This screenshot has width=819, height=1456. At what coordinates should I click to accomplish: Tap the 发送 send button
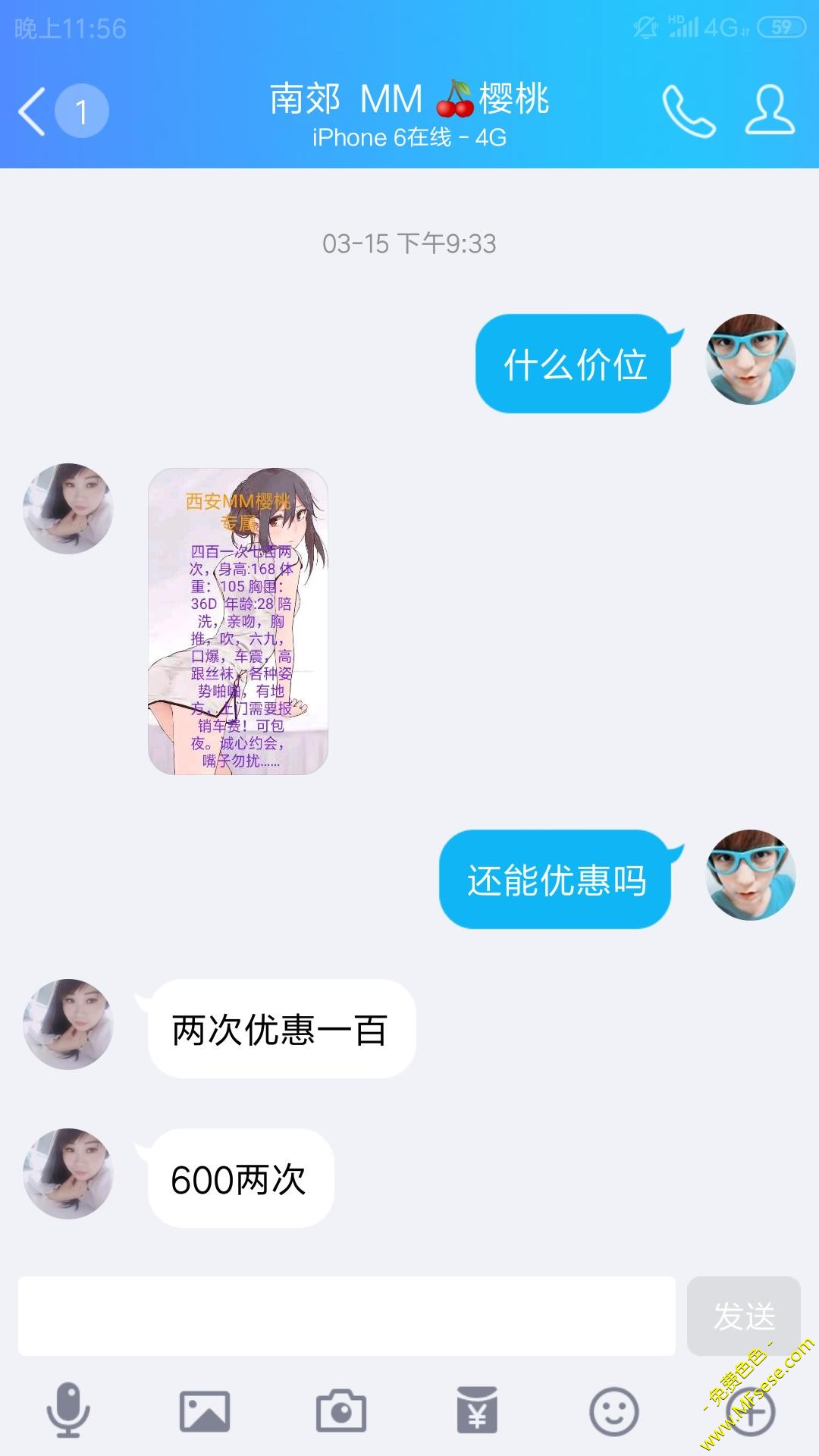tap(743, 1316)
